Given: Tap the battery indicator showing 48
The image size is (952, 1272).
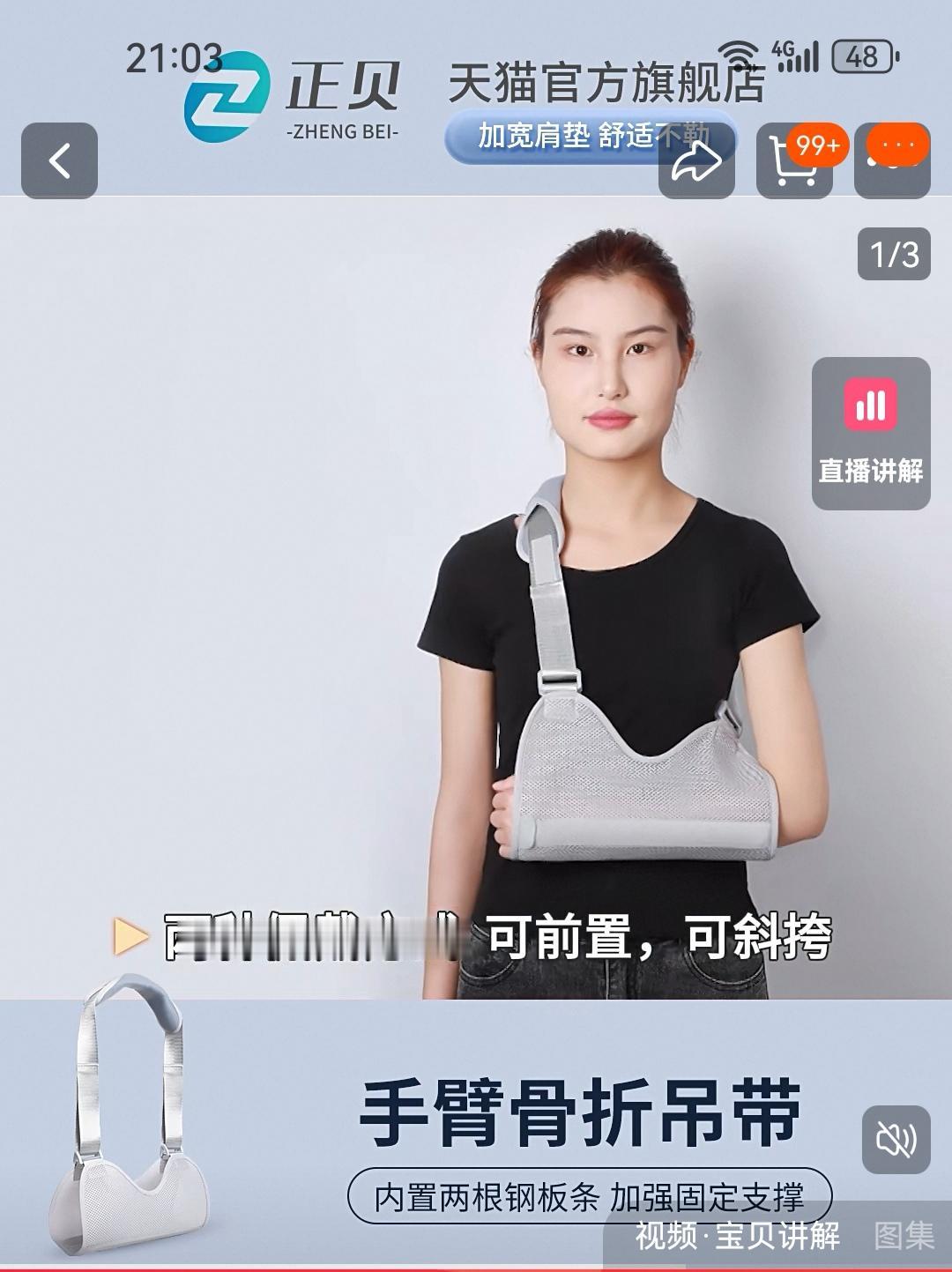Looking at the screenshot, I should coord(861,56).
